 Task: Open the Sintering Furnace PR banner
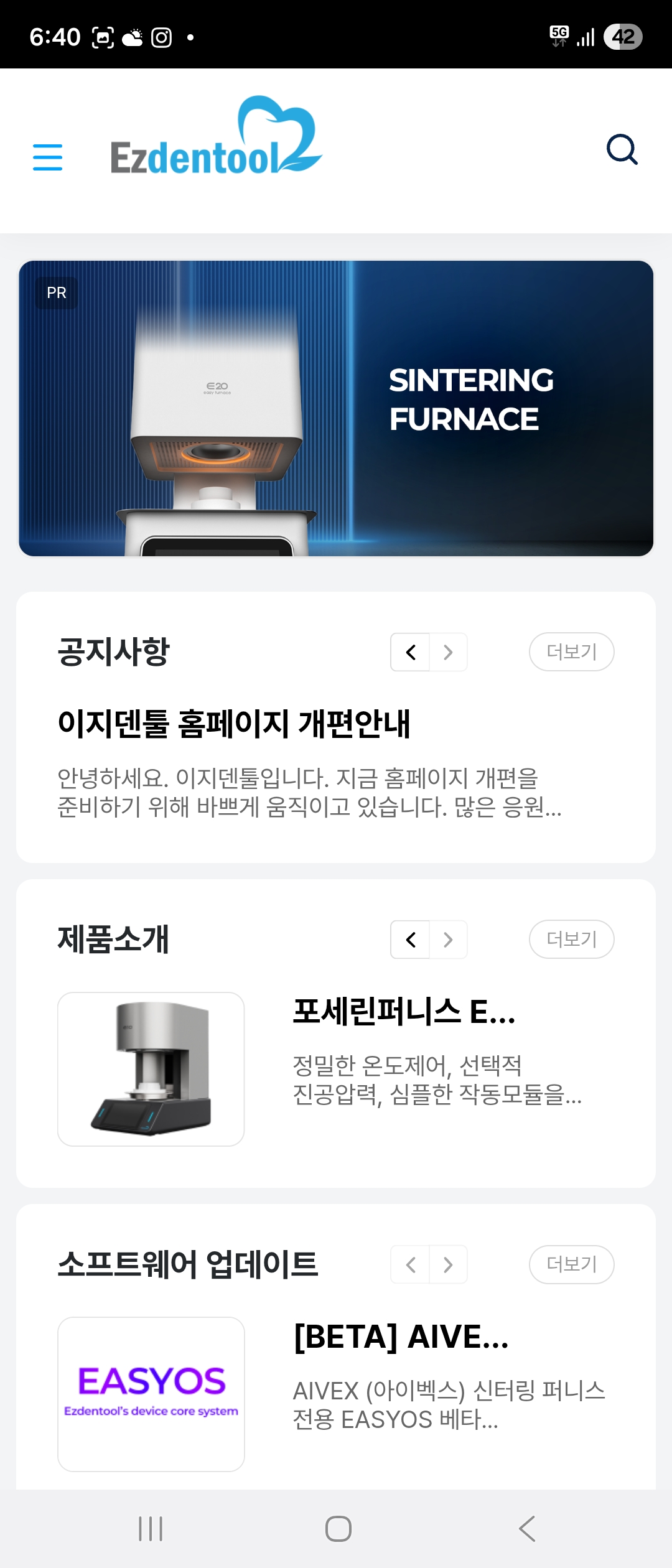tap(336, 408)
